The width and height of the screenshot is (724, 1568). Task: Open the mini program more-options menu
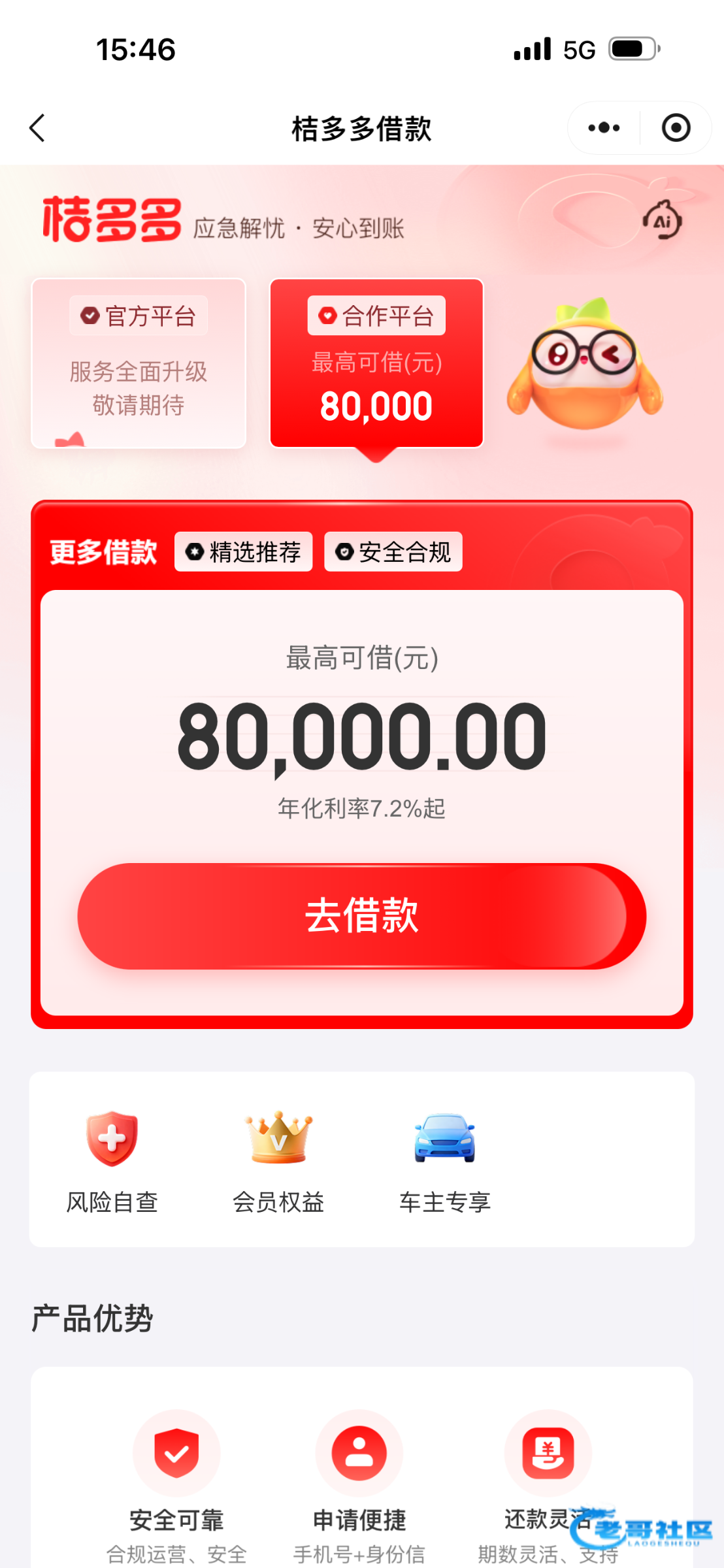(x=603, y=128)
